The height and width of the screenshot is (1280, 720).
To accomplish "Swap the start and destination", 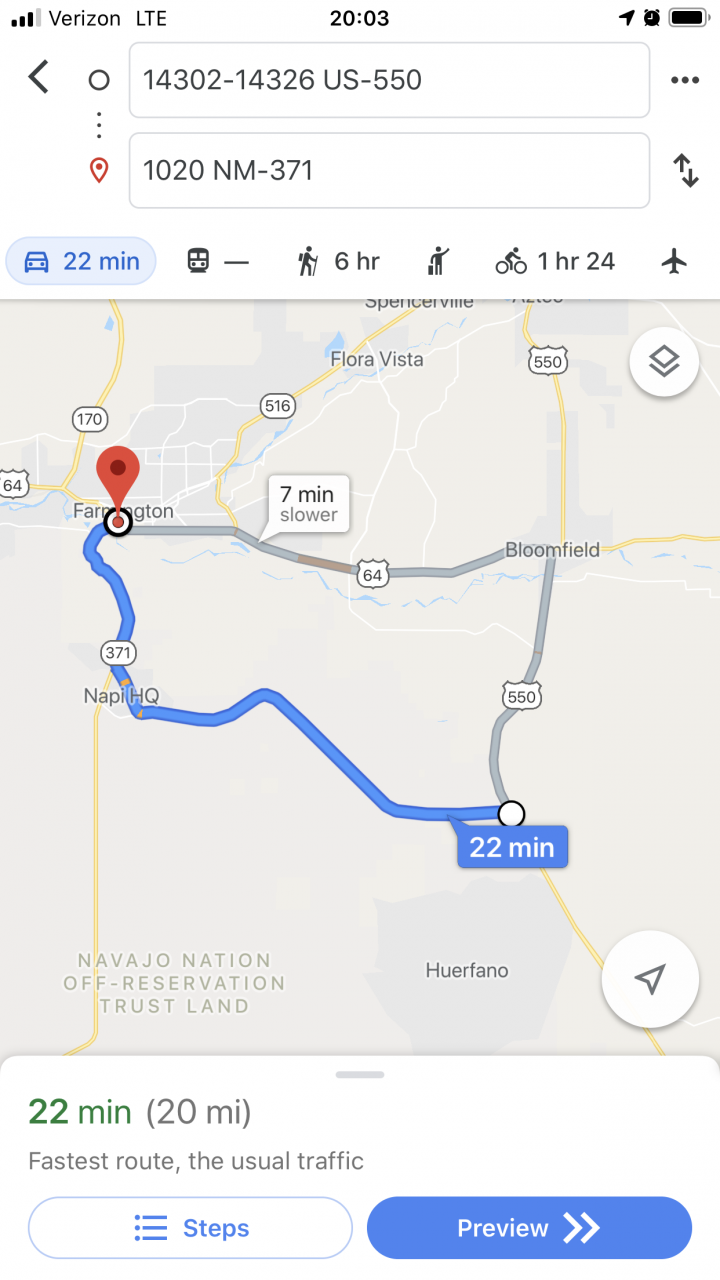I will point(686,170).
